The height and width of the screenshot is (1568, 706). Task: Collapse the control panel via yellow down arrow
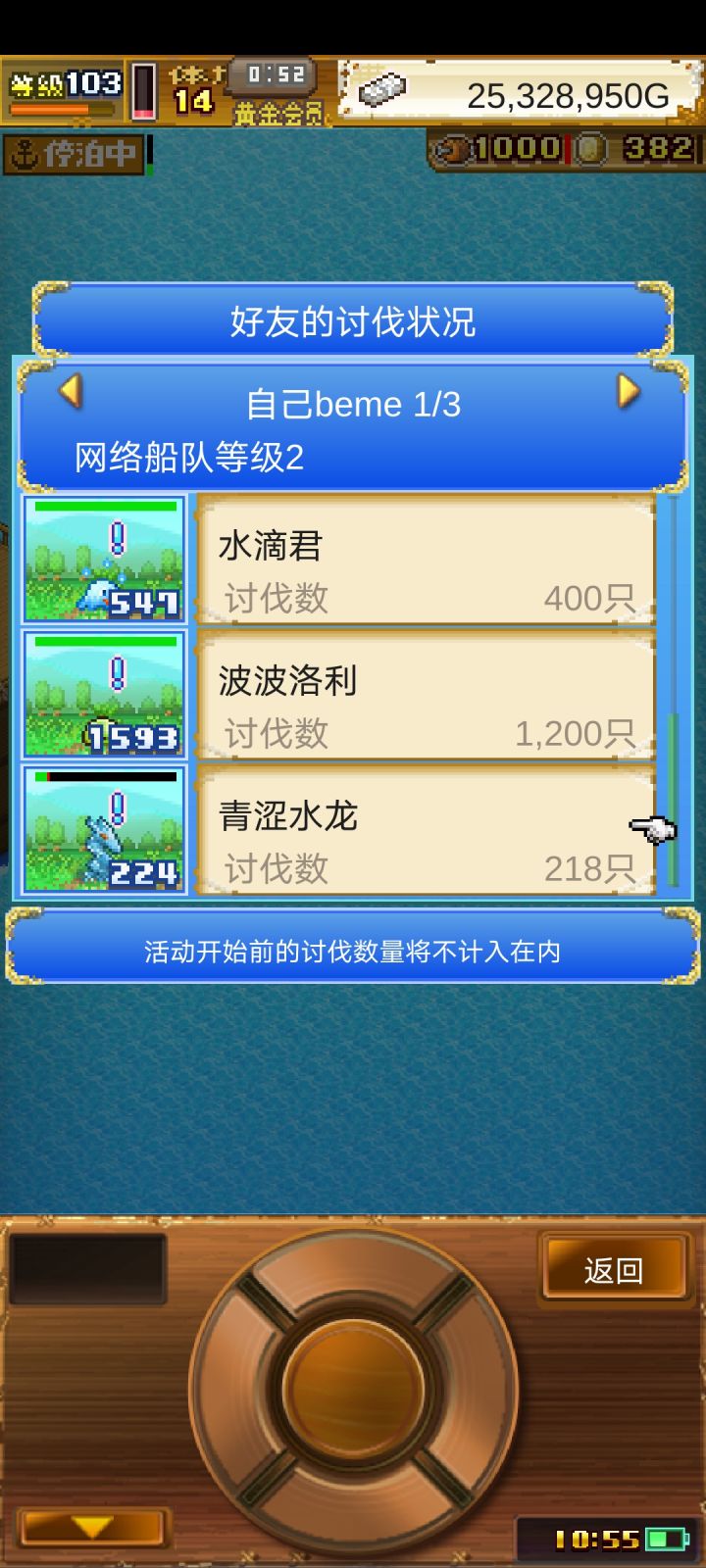(x=93, y=1526)
